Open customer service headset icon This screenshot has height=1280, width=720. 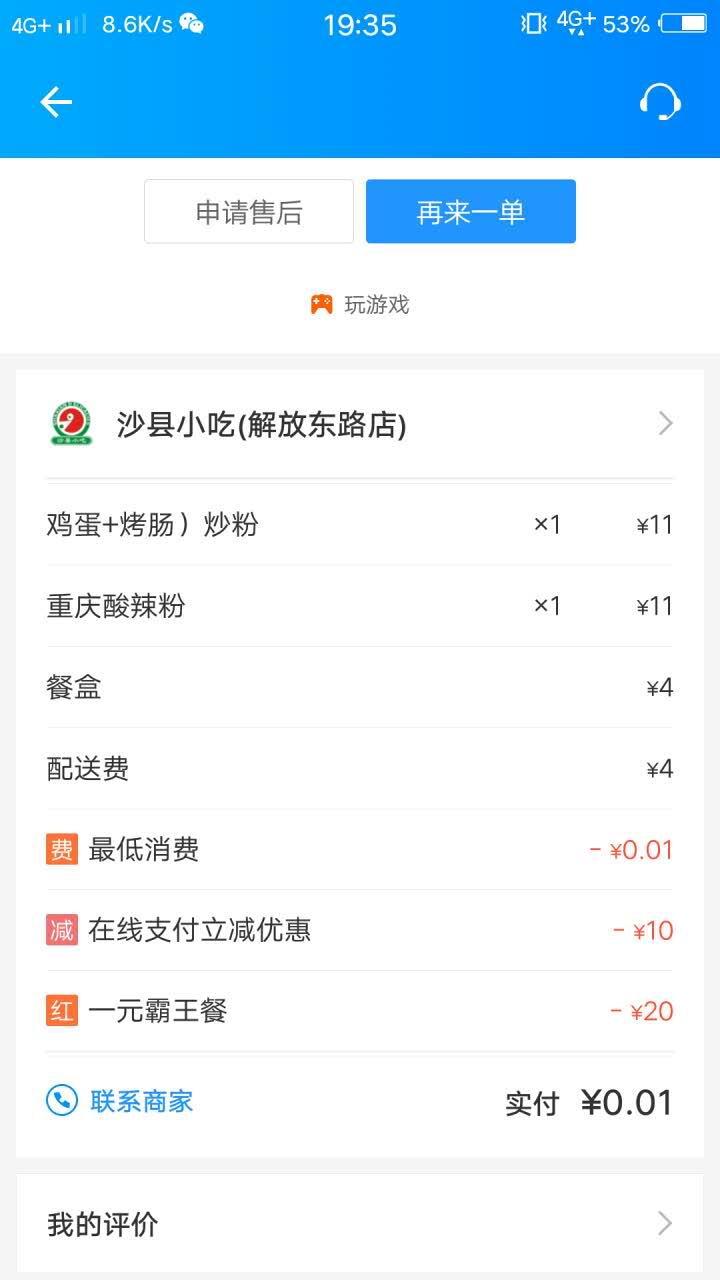pyautogui.click(x=660, y=101)
